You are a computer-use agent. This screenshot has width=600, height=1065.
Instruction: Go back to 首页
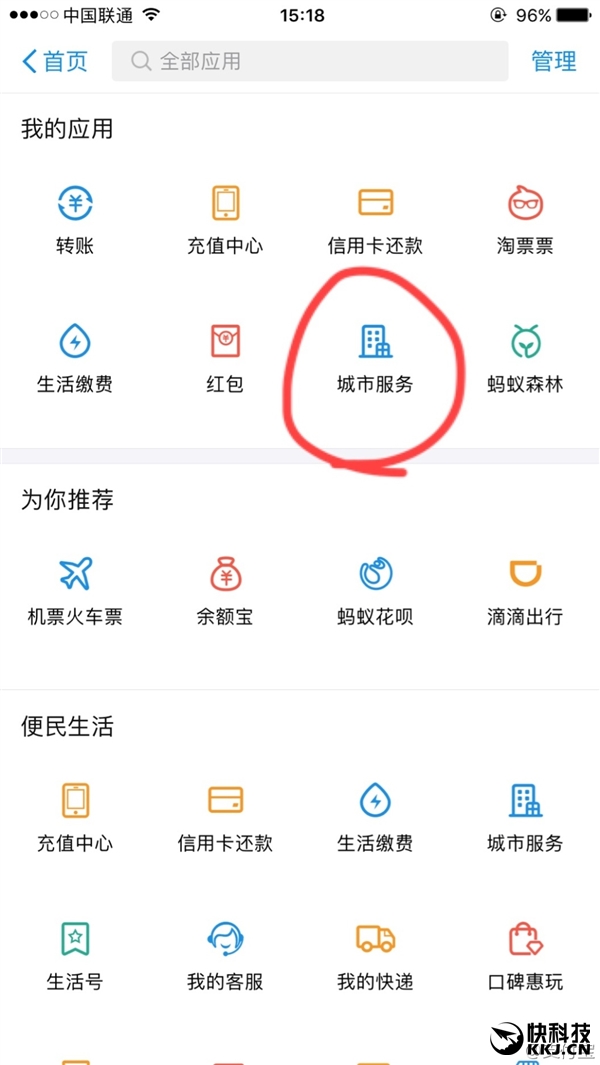click(x=54, y=62)
